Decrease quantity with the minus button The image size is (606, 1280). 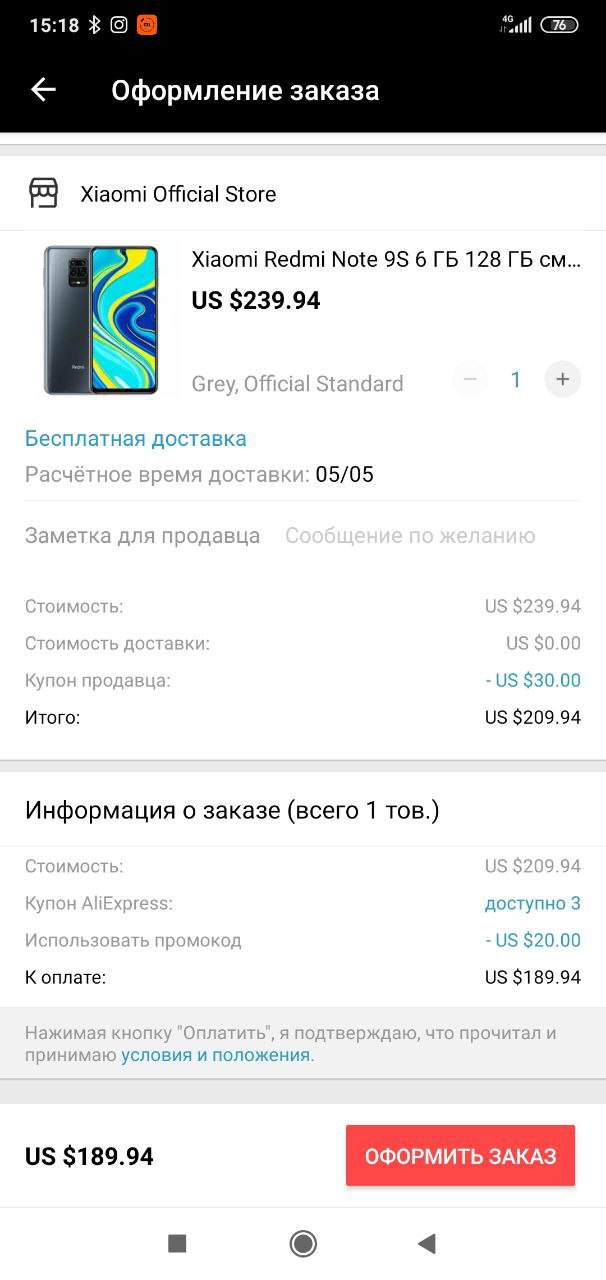pos(470,380)
